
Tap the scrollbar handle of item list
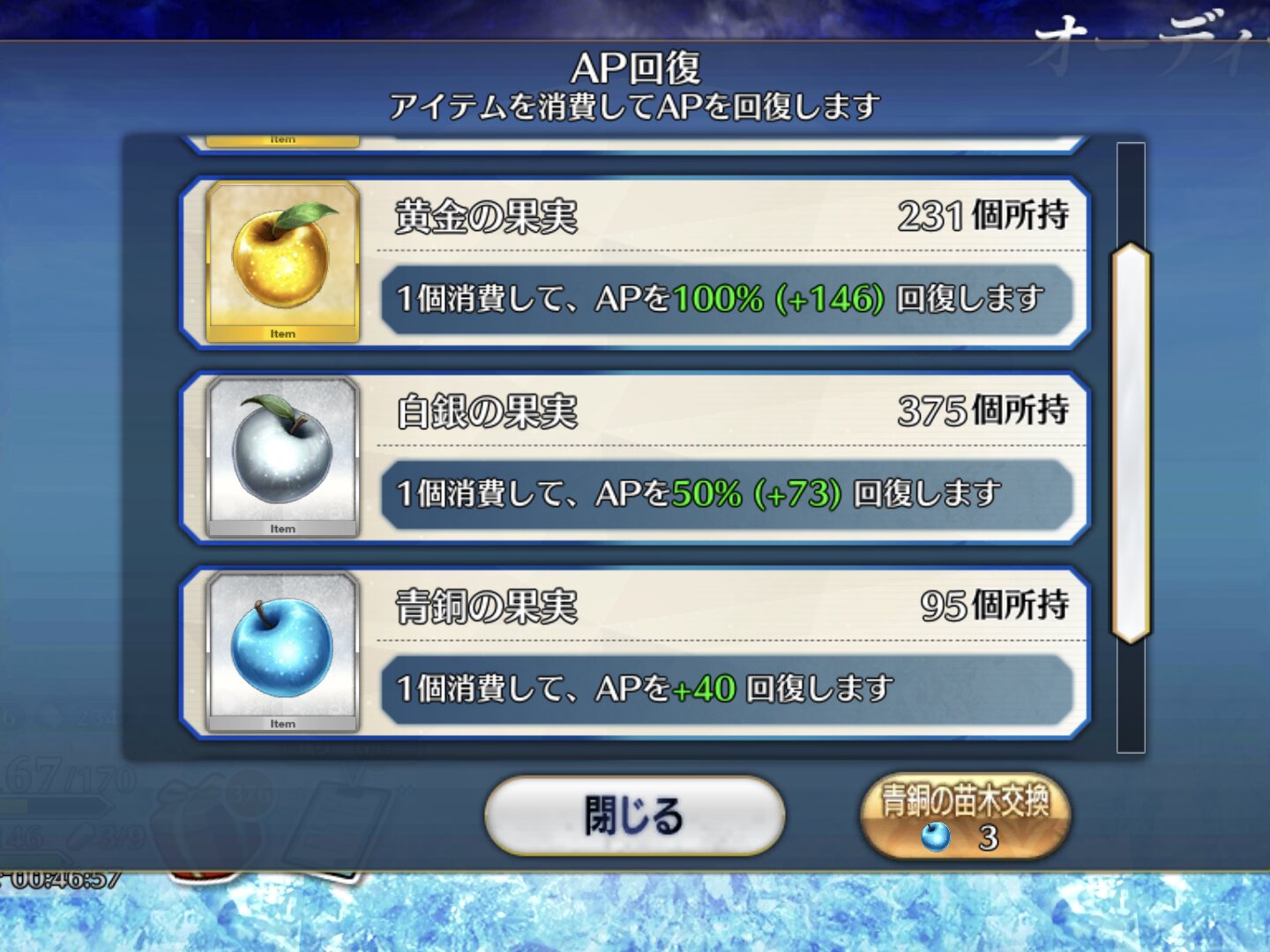pyautogui.click(x=1131, y=443)
